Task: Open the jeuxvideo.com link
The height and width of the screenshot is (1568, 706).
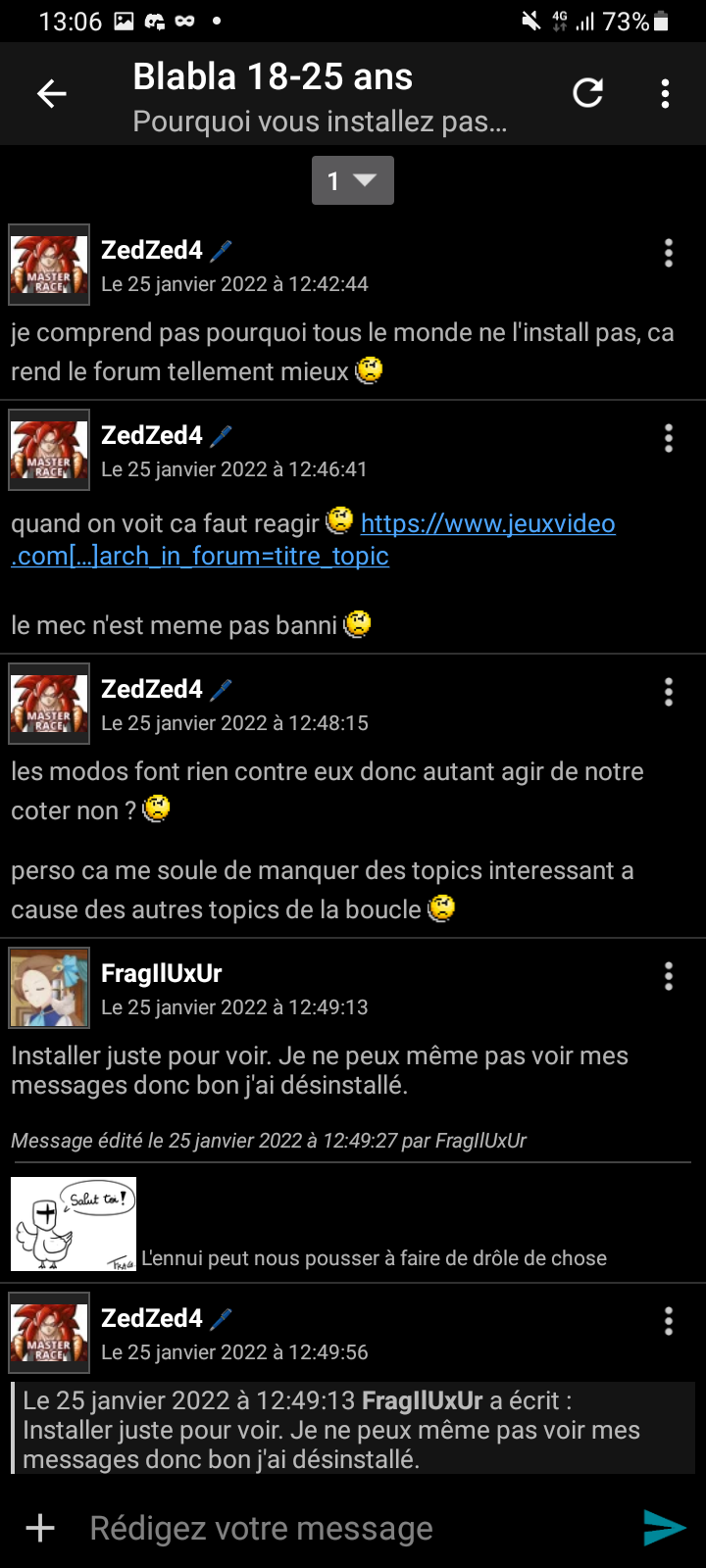Action: (x=487, y=524)
